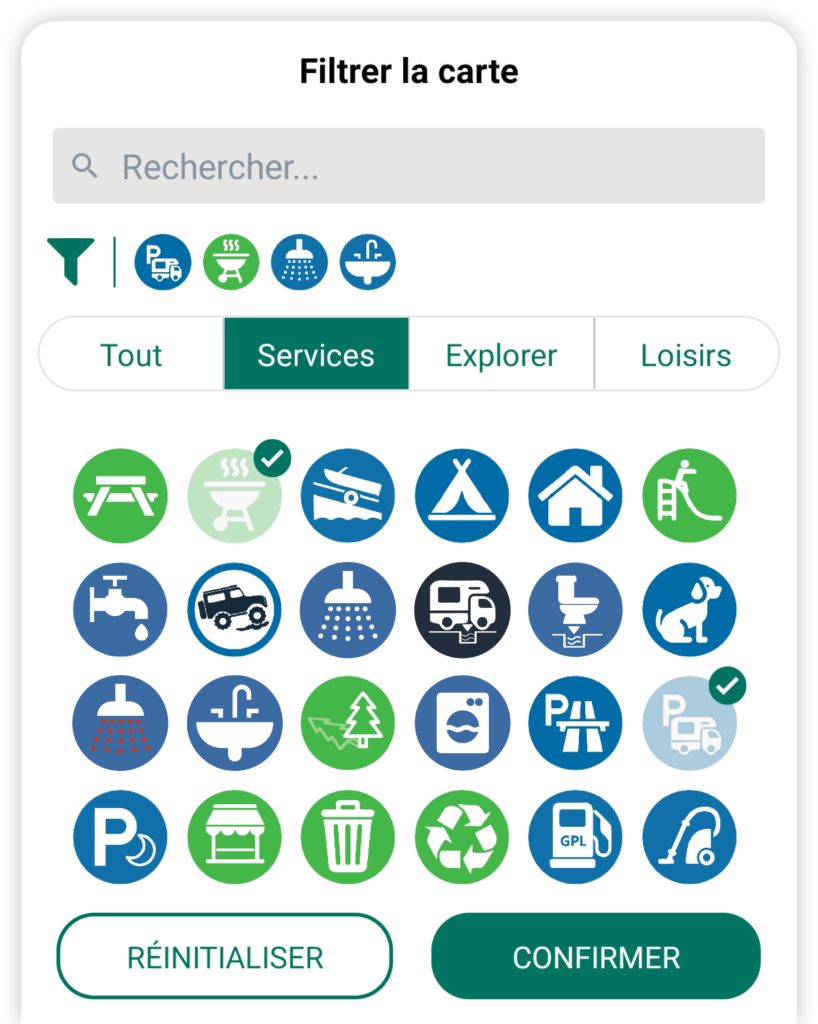Select the water tap filter

point(120,609)
